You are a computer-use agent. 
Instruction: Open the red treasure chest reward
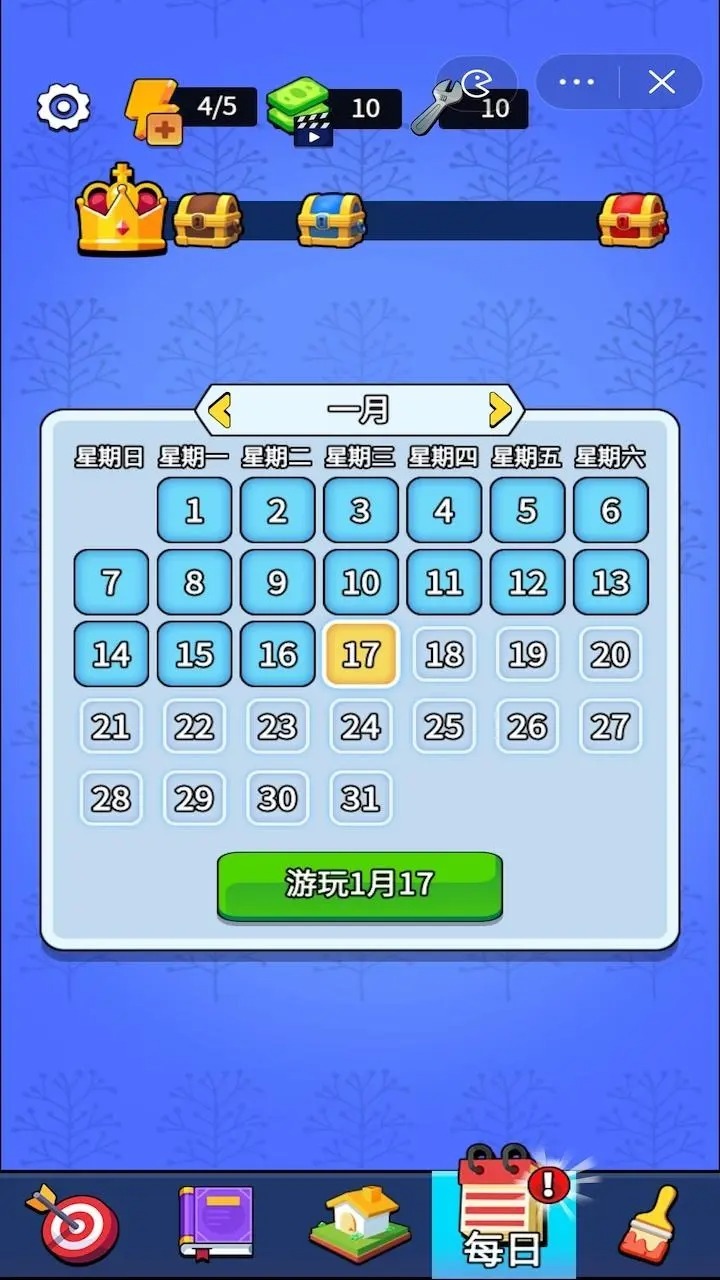(632, 220)
